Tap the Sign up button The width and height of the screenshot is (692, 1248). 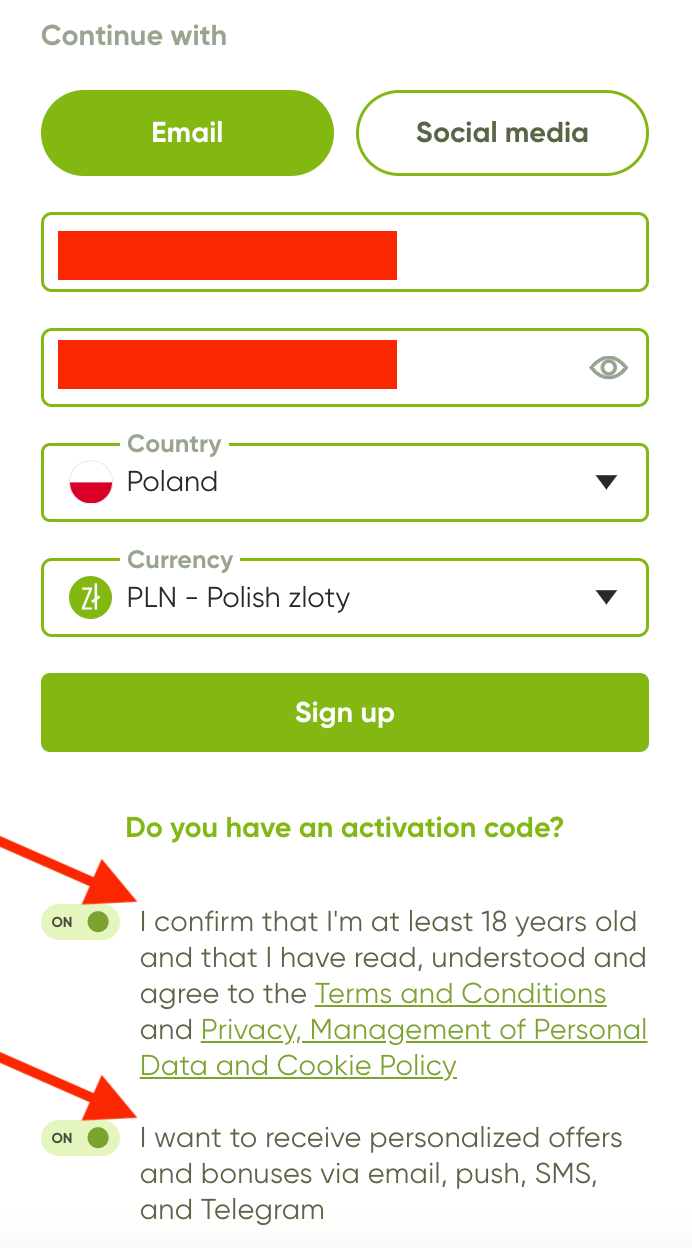[x=345, y=712]
